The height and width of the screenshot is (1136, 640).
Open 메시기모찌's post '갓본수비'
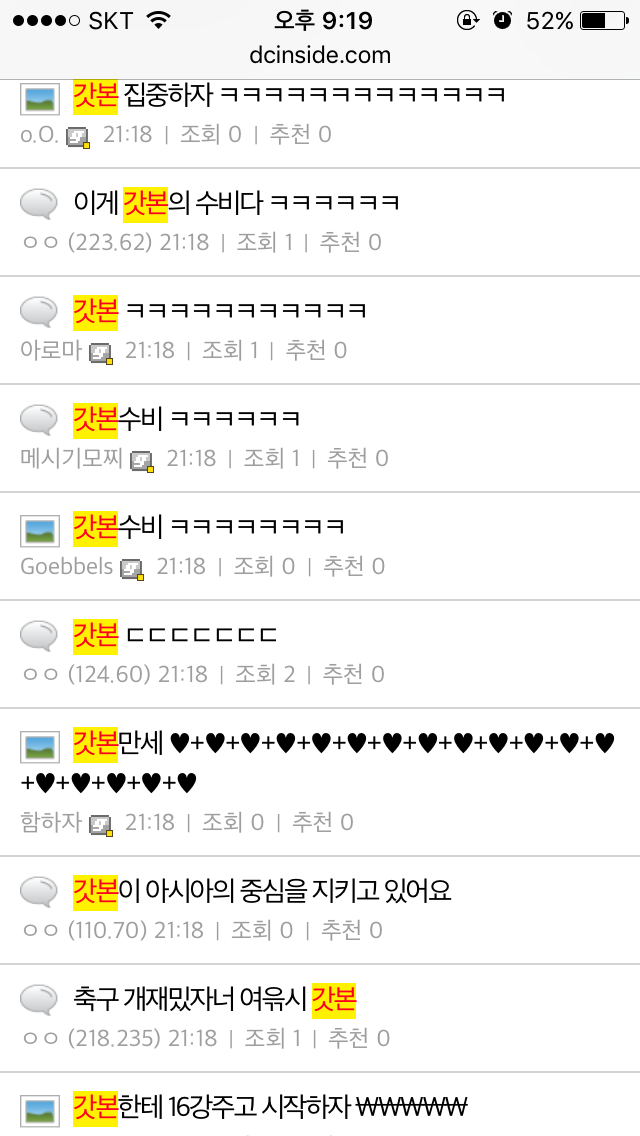187,418
